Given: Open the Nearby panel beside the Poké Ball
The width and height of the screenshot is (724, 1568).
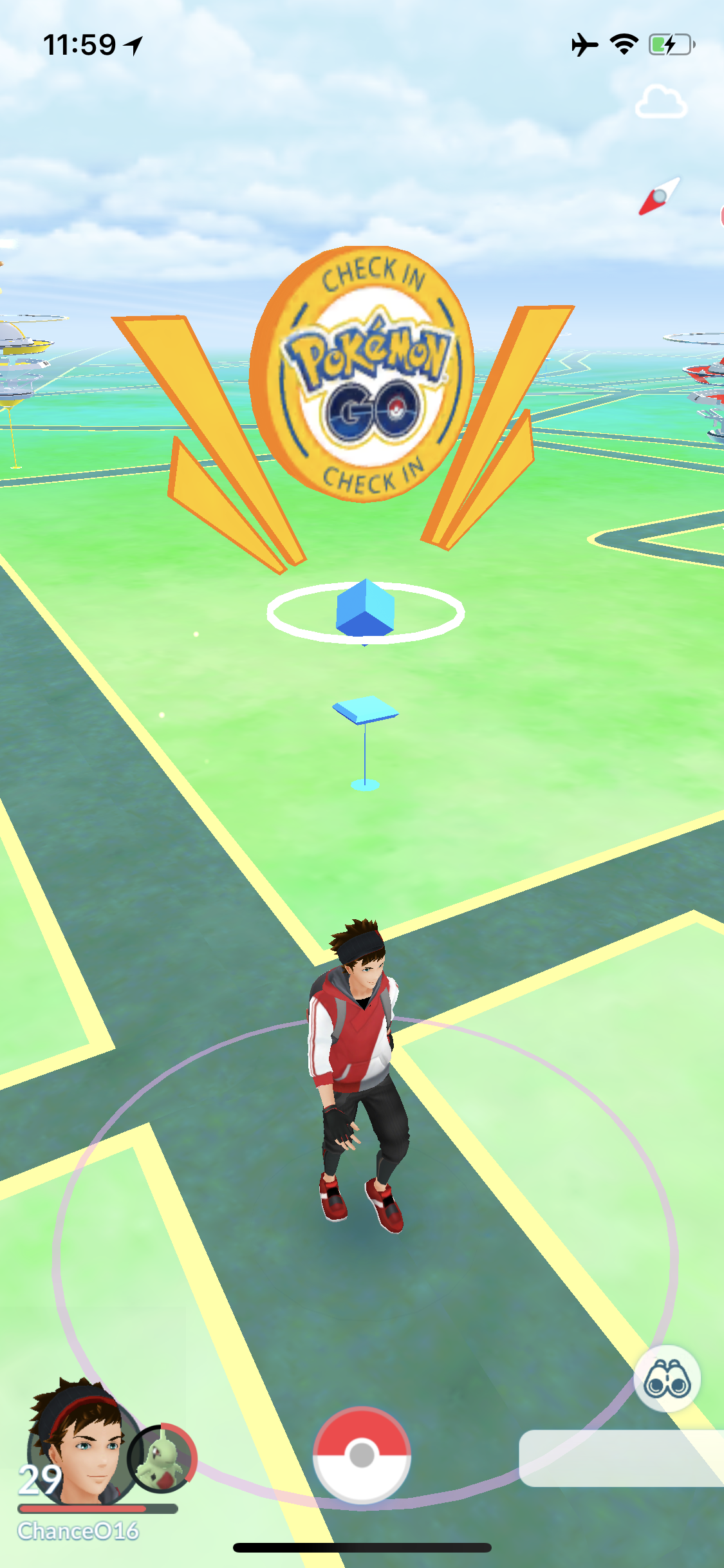Looking at the screenshot, I should pos(621,1459).
